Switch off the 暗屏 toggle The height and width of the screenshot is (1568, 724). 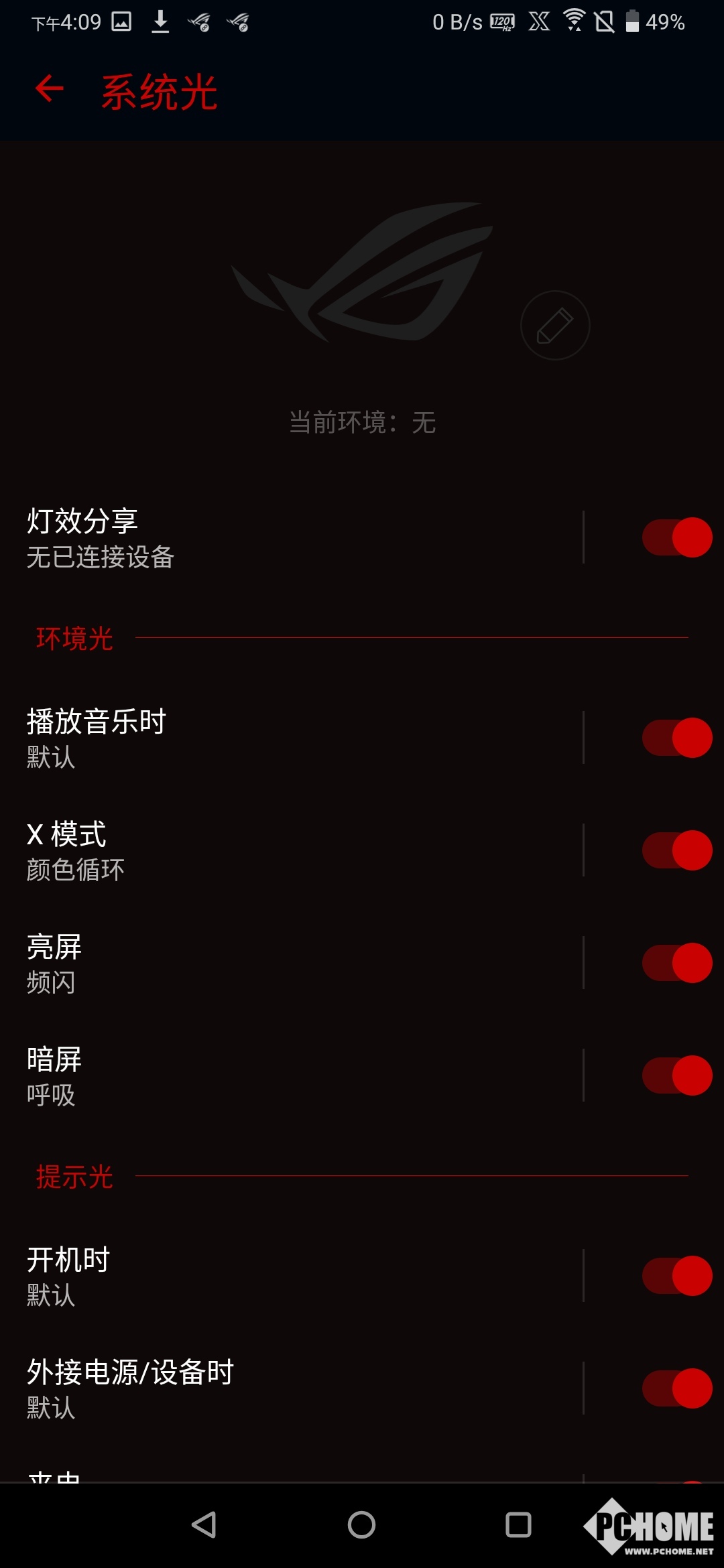click(x=677, y=1075)
